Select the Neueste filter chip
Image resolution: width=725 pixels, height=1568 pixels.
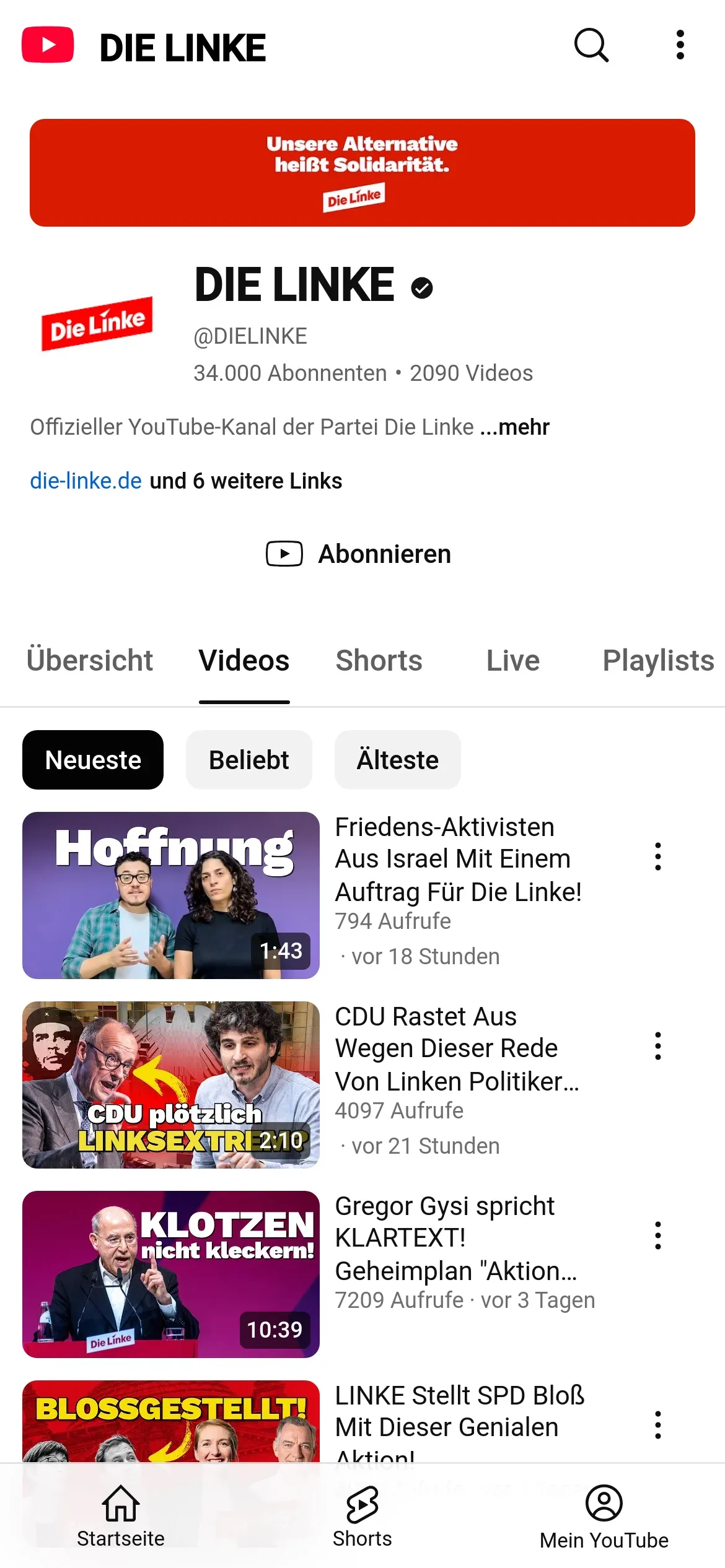pos(93,760)
